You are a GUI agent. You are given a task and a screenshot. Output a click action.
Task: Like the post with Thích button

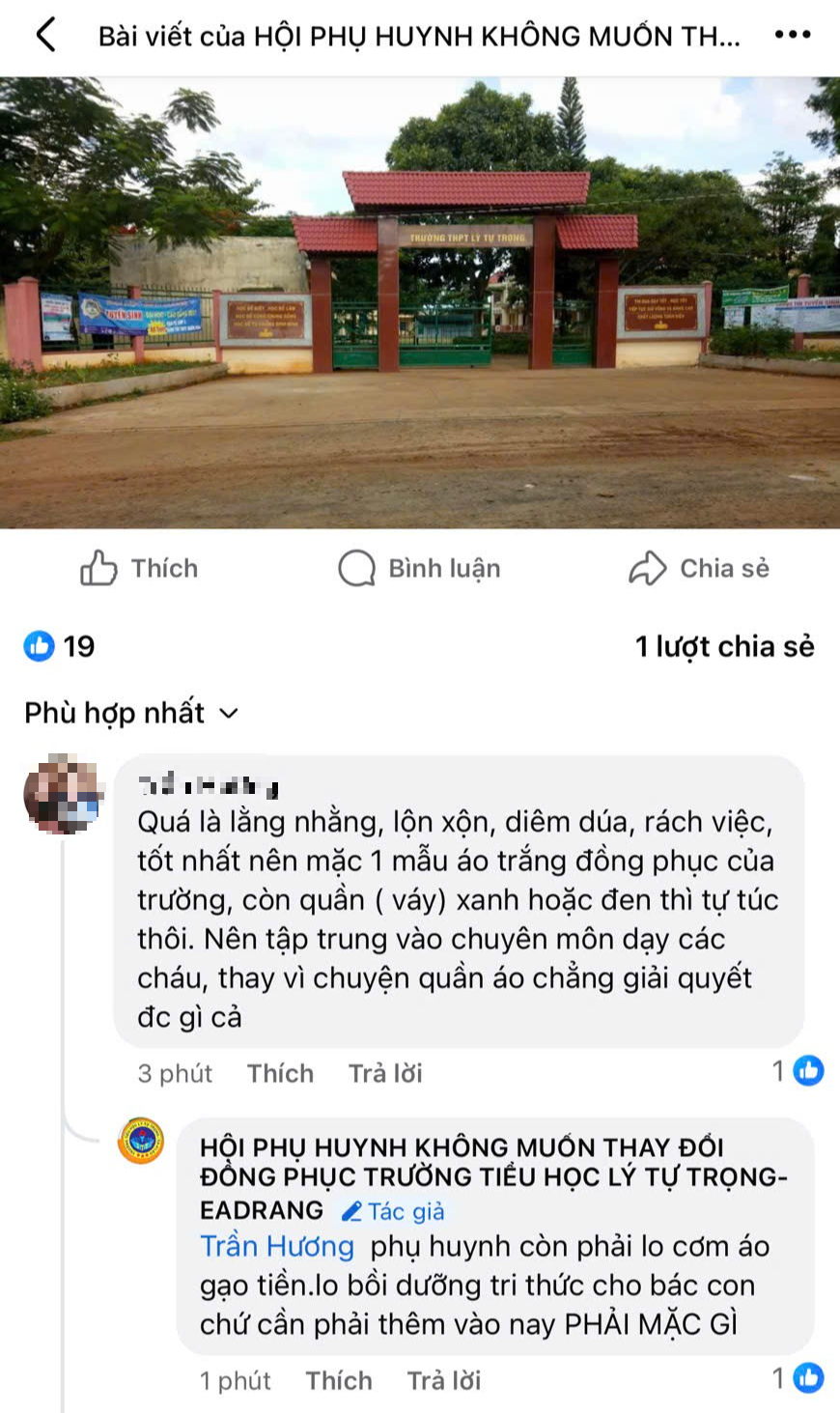click(139, 568)
